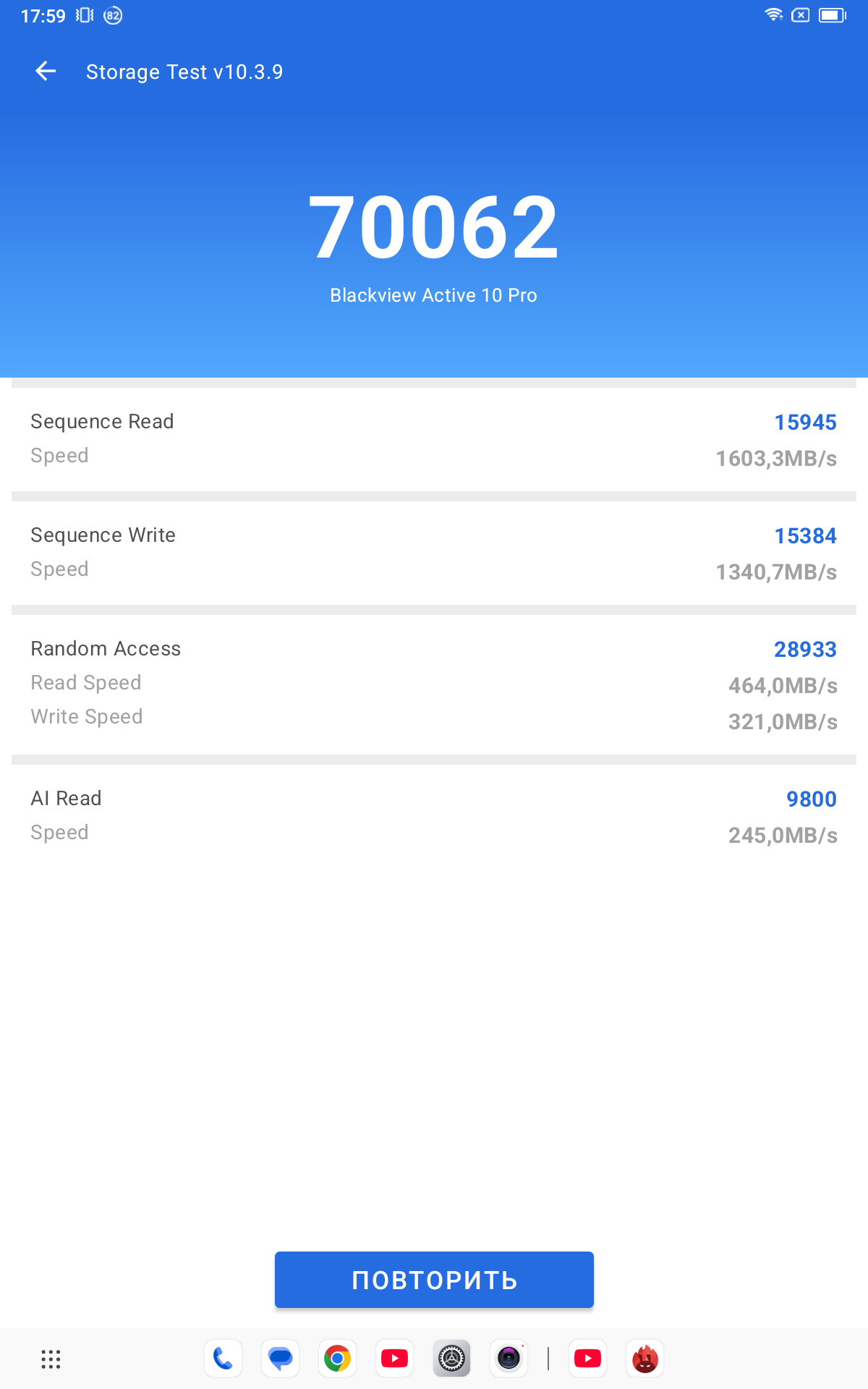The width and height of the screenshot is (868, 1389).
Task: Launch the Phone app from taskbar
Action: [x=223, y=1359]
